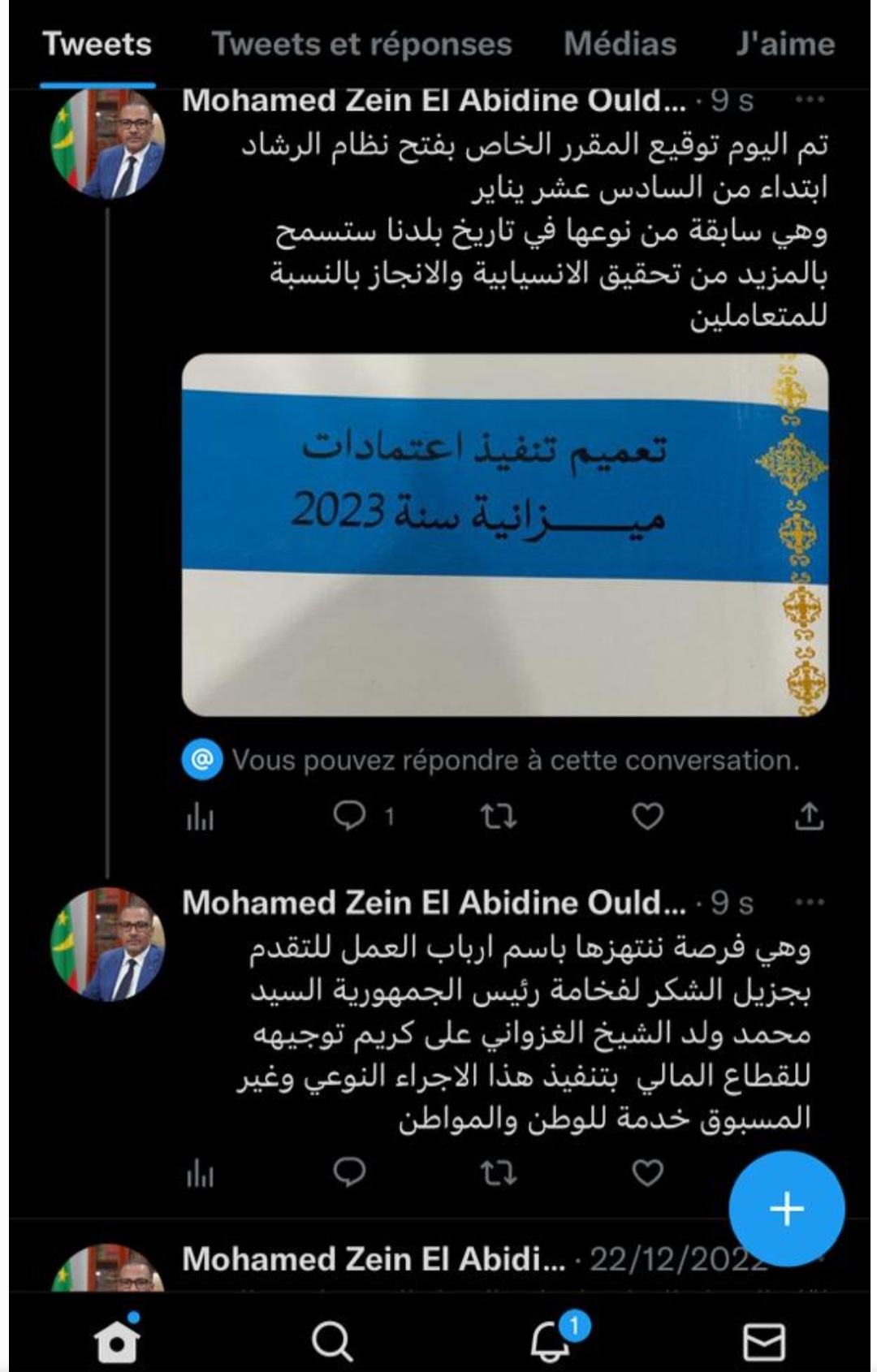Like the second tweet in the thread
The height and width of the screenshot is (1372, 877).
point(647,1172)
